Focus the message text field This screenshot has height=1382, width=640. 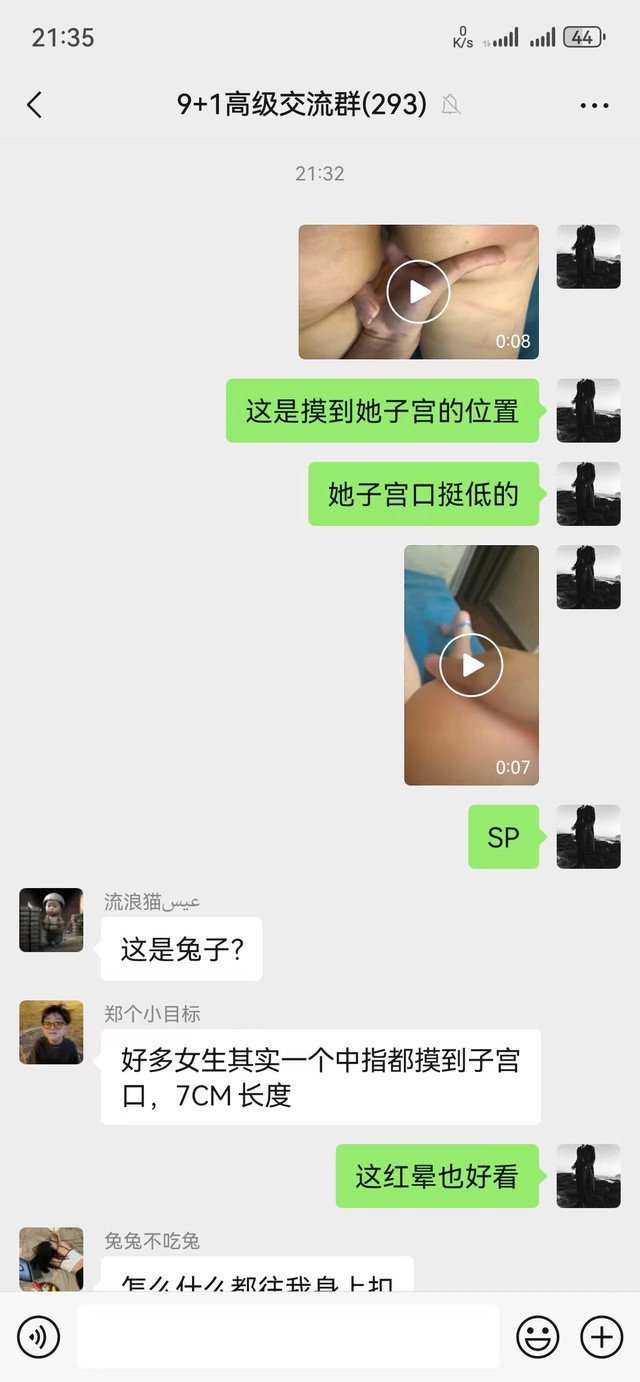tap(288, 1336)
